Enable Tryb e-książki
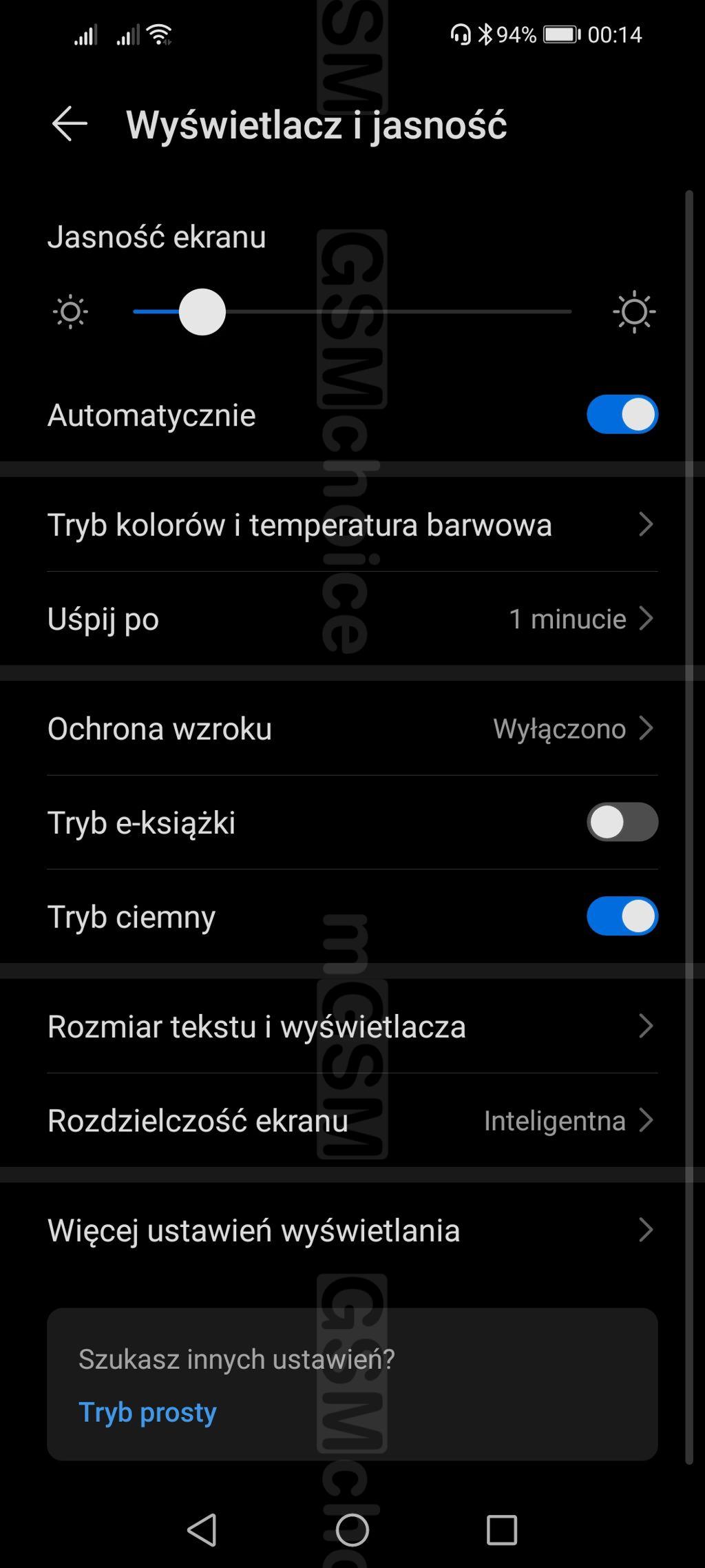 click(622, 823)
